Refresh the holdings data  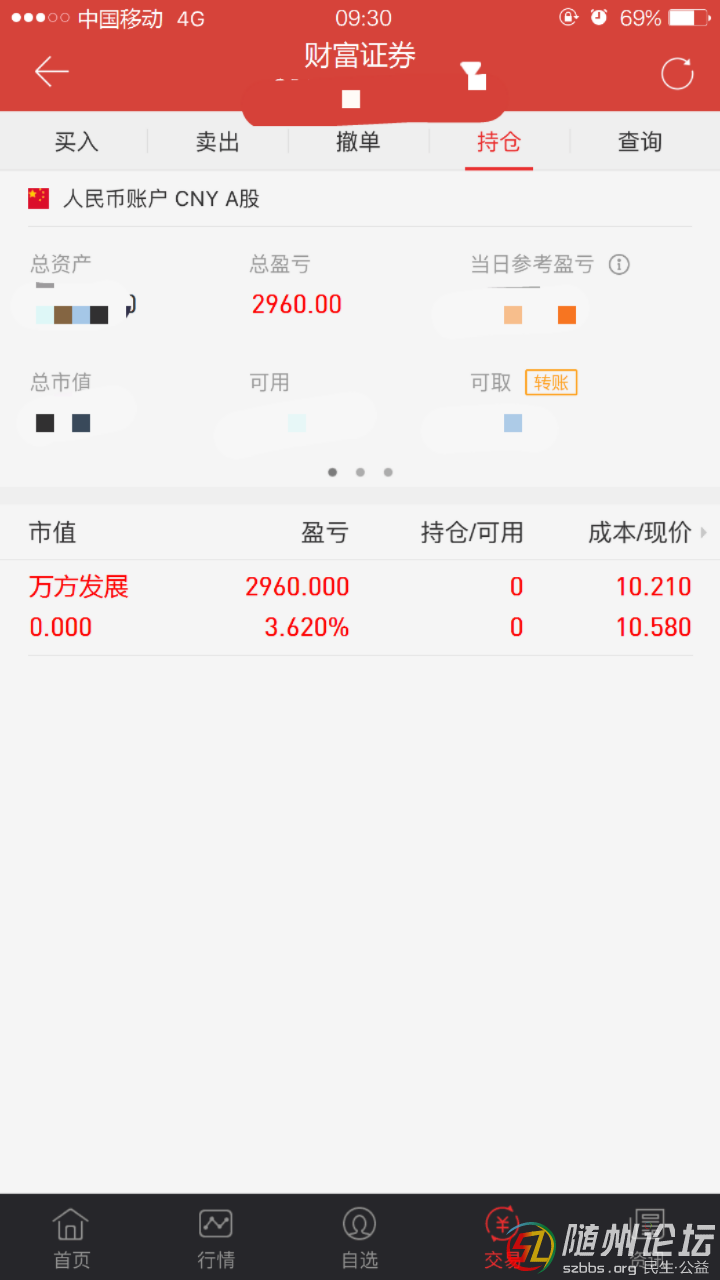677,73
